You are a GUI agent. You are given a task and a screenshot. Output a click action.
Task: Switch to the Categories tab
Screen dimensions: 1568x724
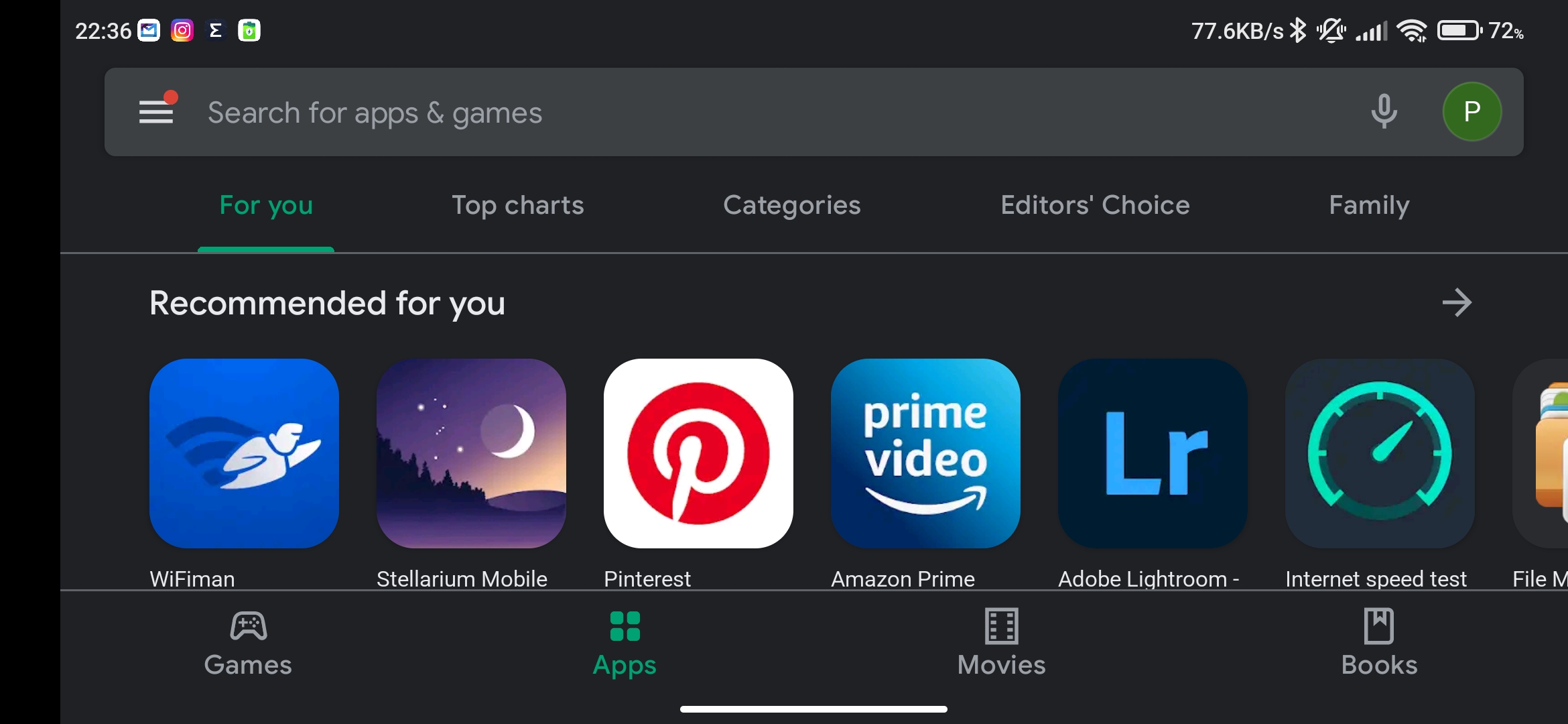click(x=791, y=205)
